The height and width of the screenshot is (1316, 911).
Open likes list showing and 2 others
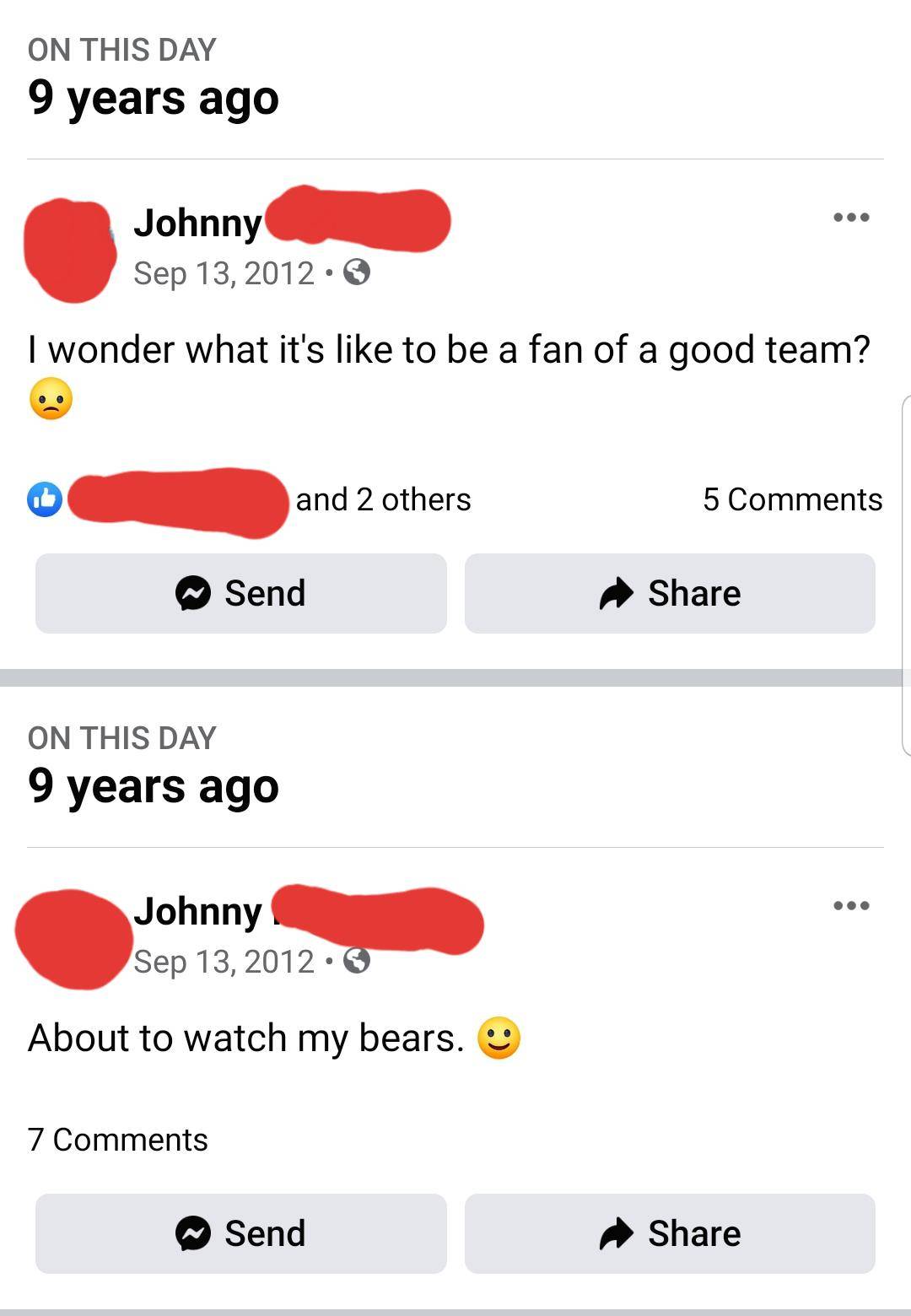(382, 499)
